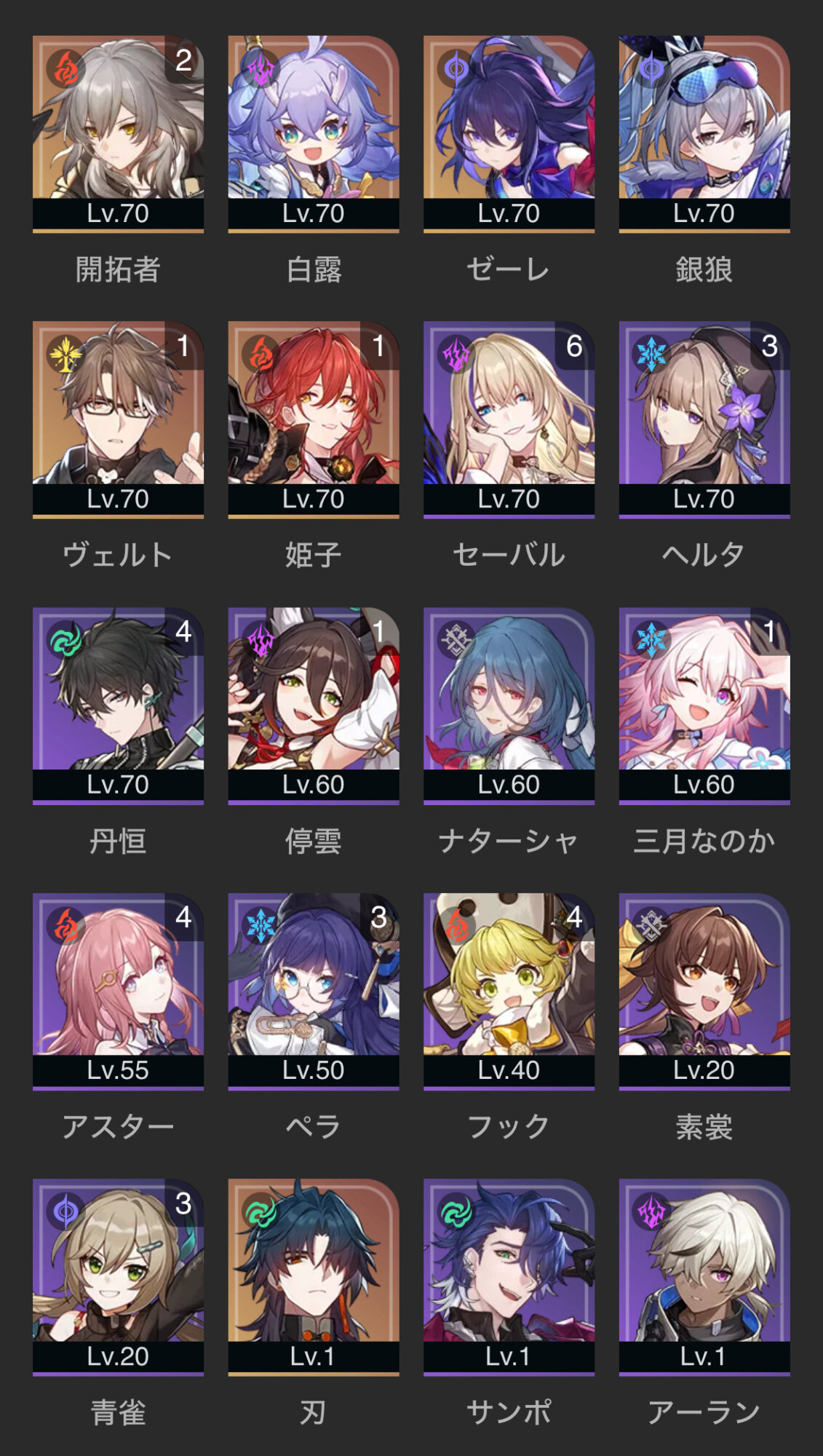View ゼーレ character details

(509, 133)
